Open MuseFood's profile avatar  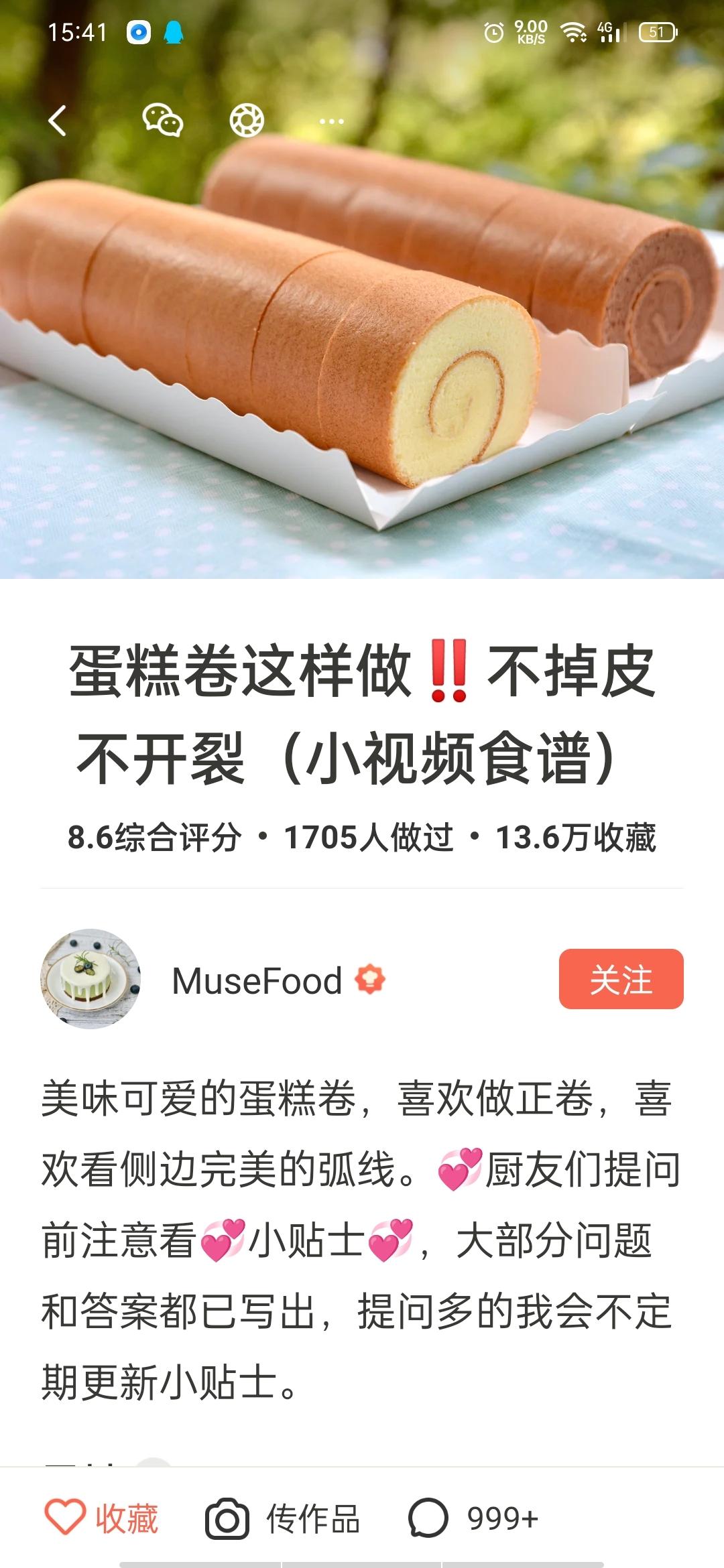click(x=90, y=979)
